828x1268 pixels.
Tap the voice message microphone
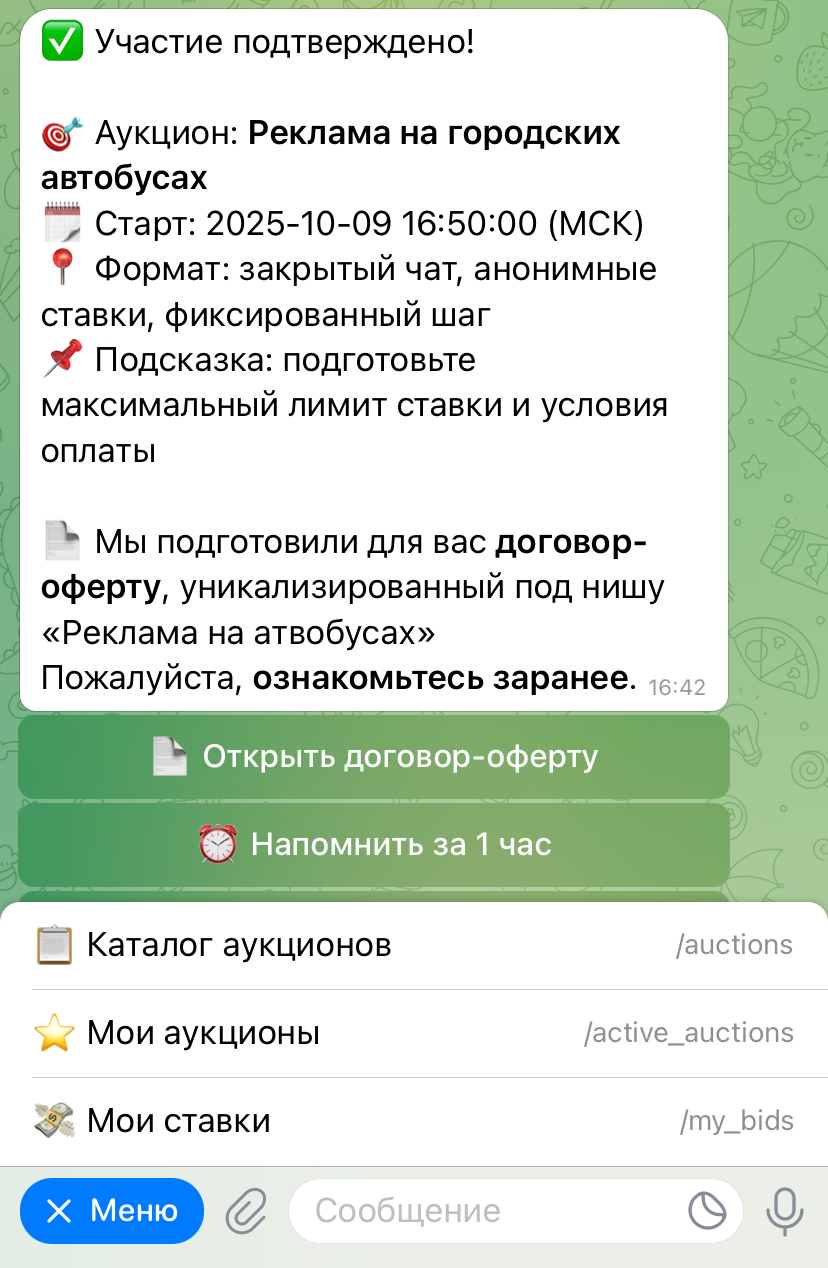tap(785, 1211)
